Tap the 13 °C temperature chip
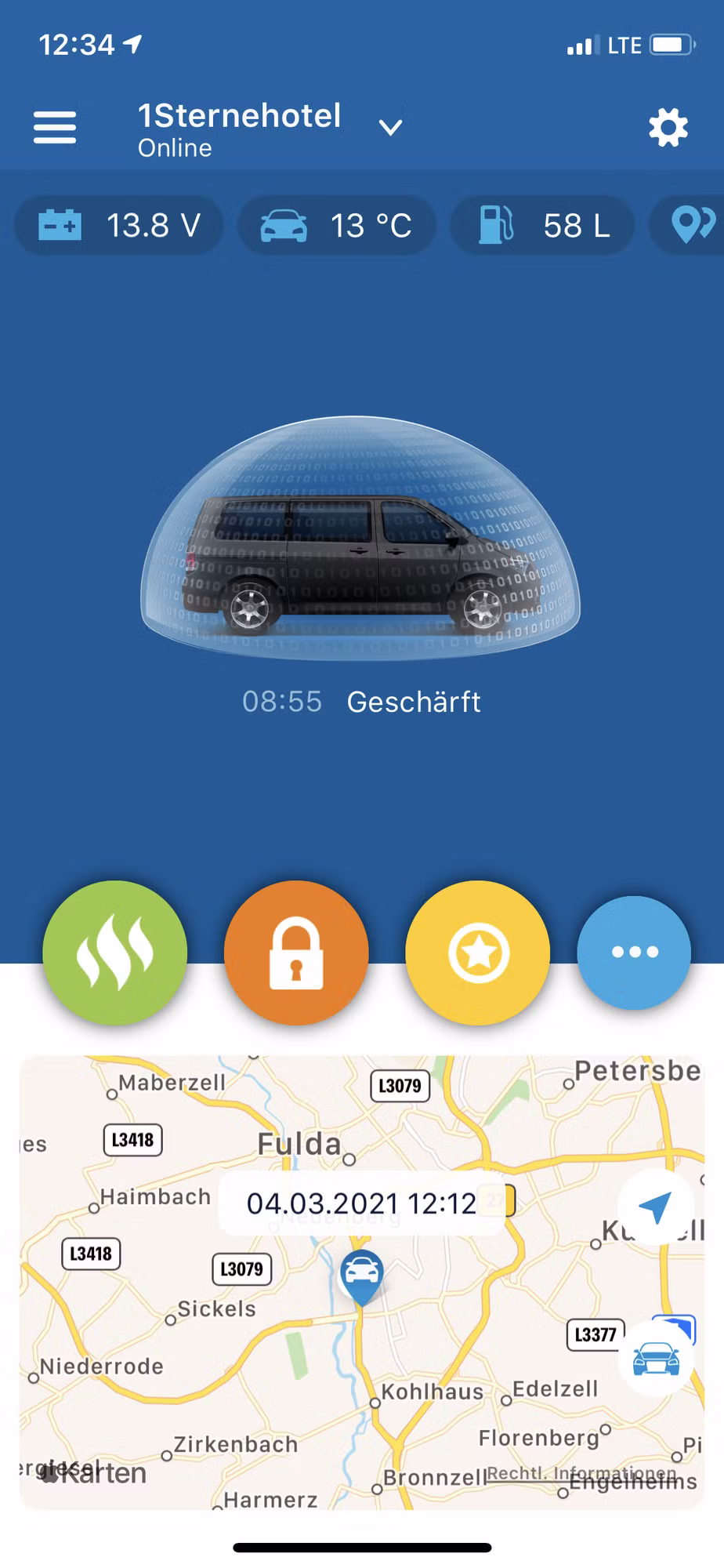Screen dimensions: 724x1568 (336, 226)
